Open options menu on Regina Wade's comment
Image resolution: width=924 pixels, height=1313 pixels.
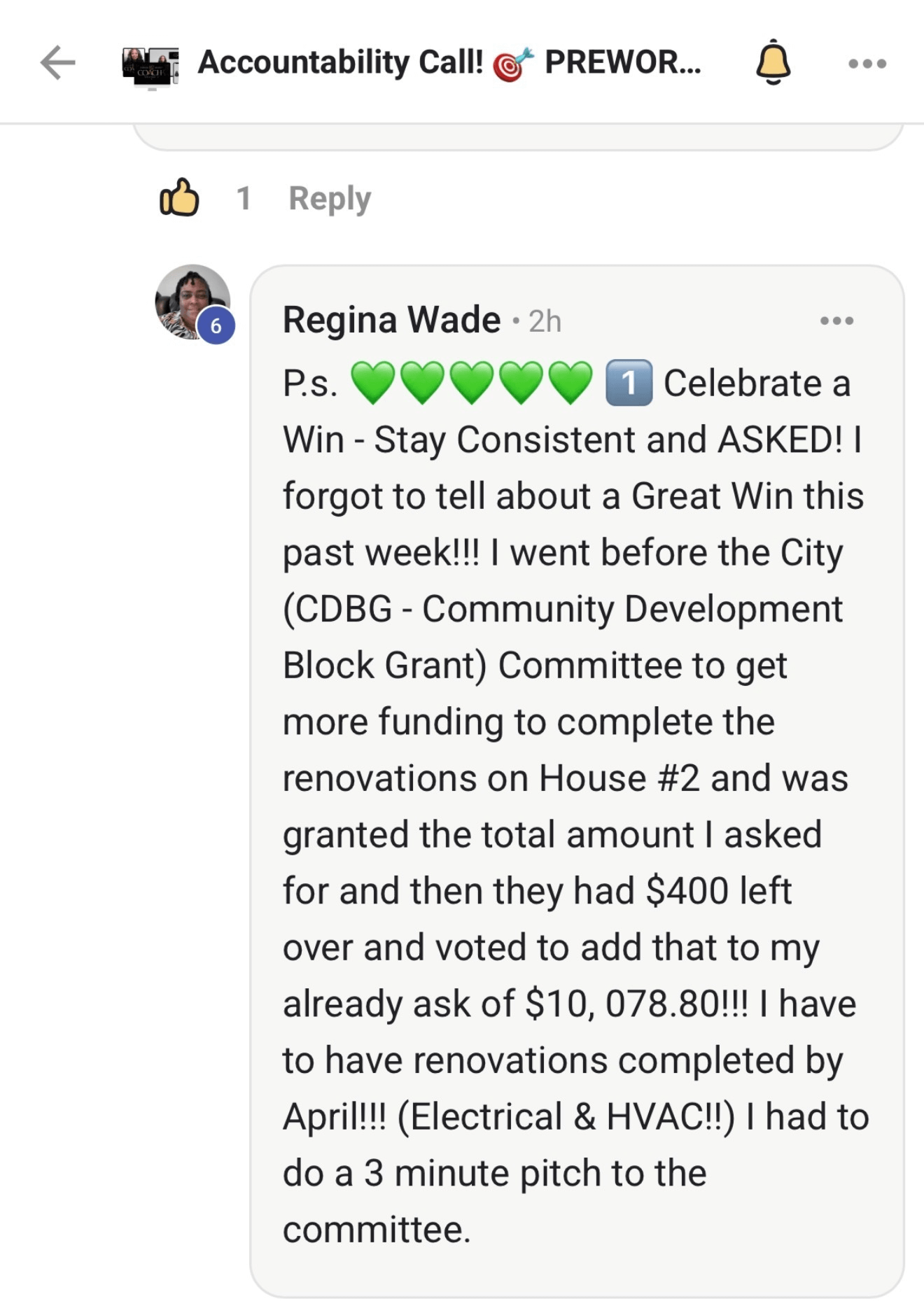click(x=836, y=321)
